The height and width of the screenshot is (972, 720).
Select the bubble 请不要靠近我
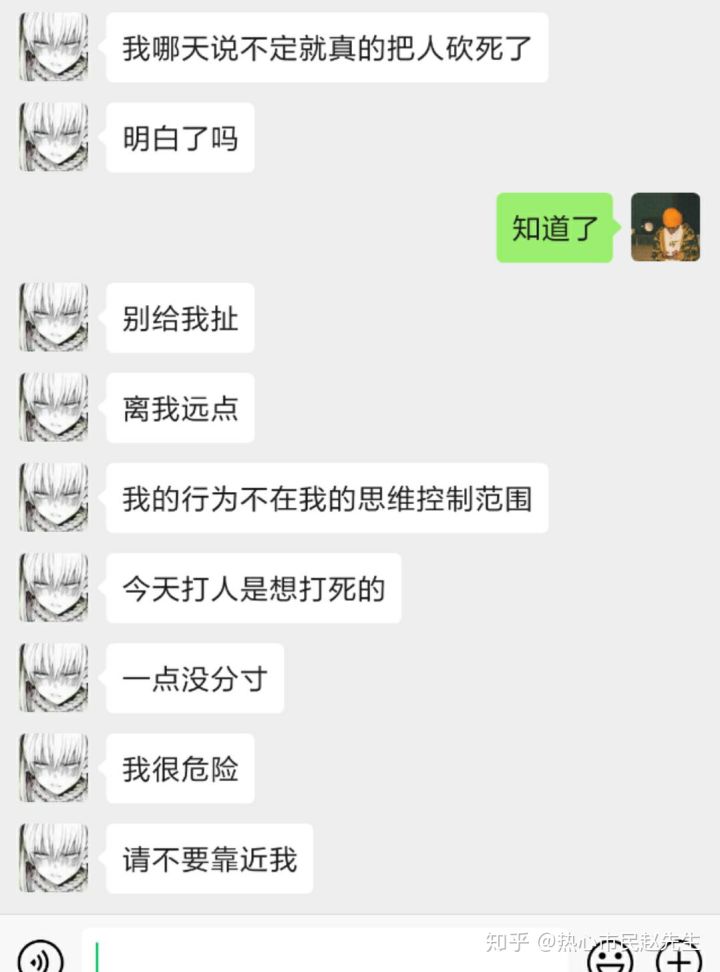[208, 857]
